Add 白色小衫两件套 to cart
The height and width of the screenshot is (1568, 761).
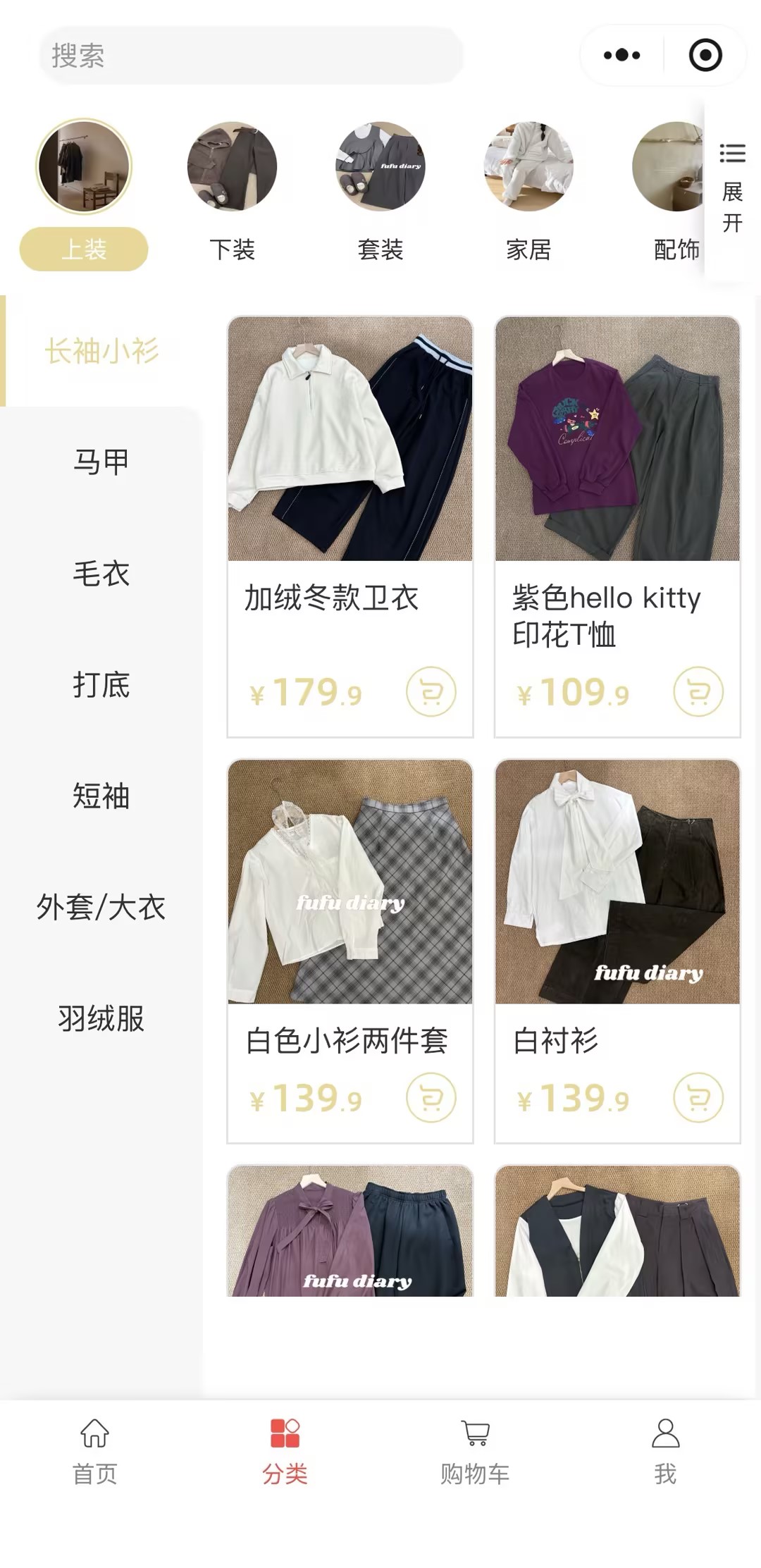point(431,1098)
